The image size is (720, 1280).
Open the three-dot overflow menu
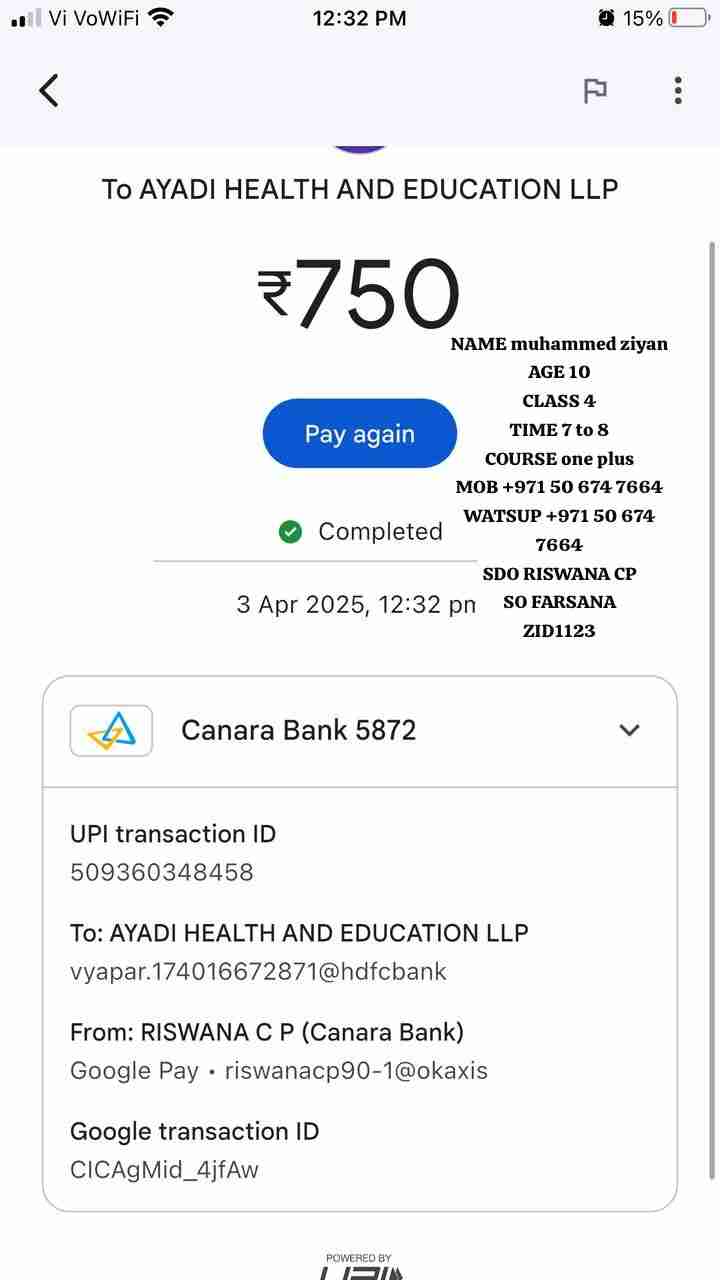click(x=678, y=90)
